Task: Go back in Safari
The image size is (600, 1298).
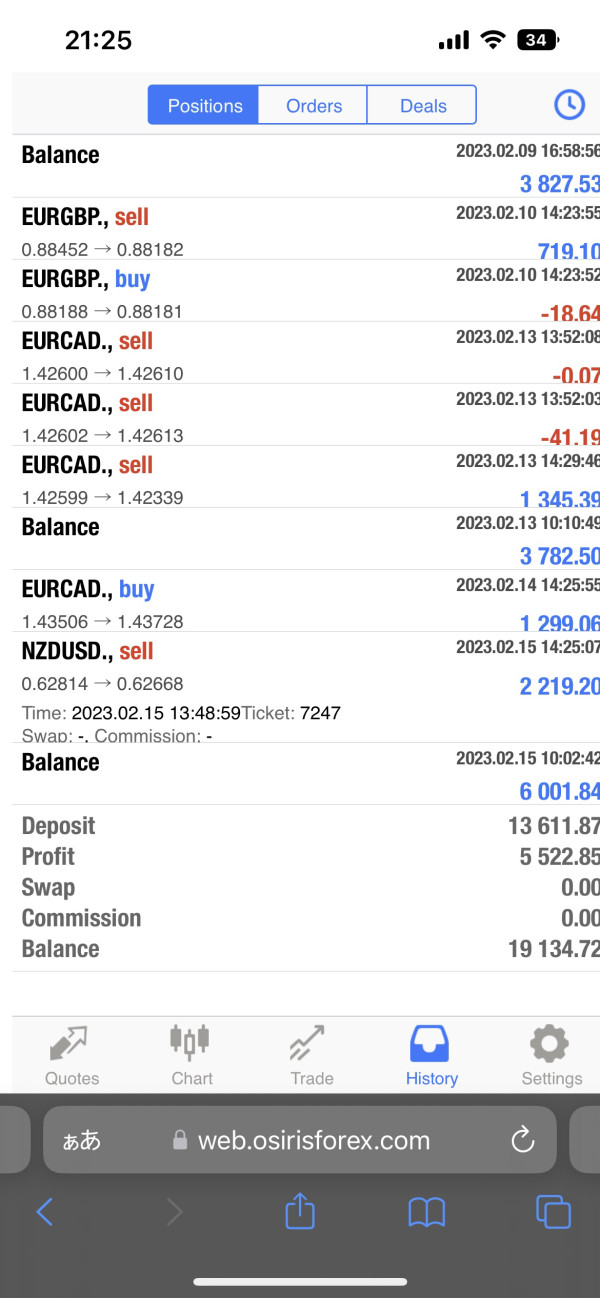Action: (45, 1213)
